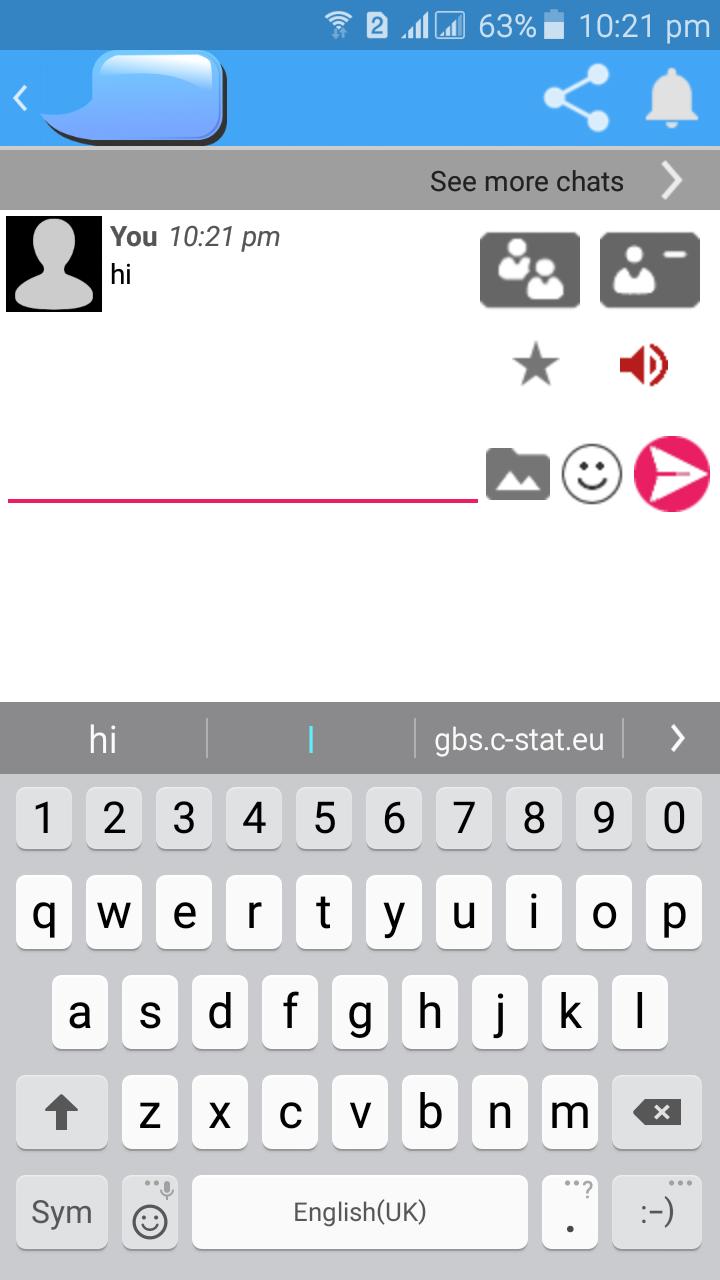Viewport: 720px width, 1280px height.
Task: Pick the word suggestion hi
Action: (100, 738)
